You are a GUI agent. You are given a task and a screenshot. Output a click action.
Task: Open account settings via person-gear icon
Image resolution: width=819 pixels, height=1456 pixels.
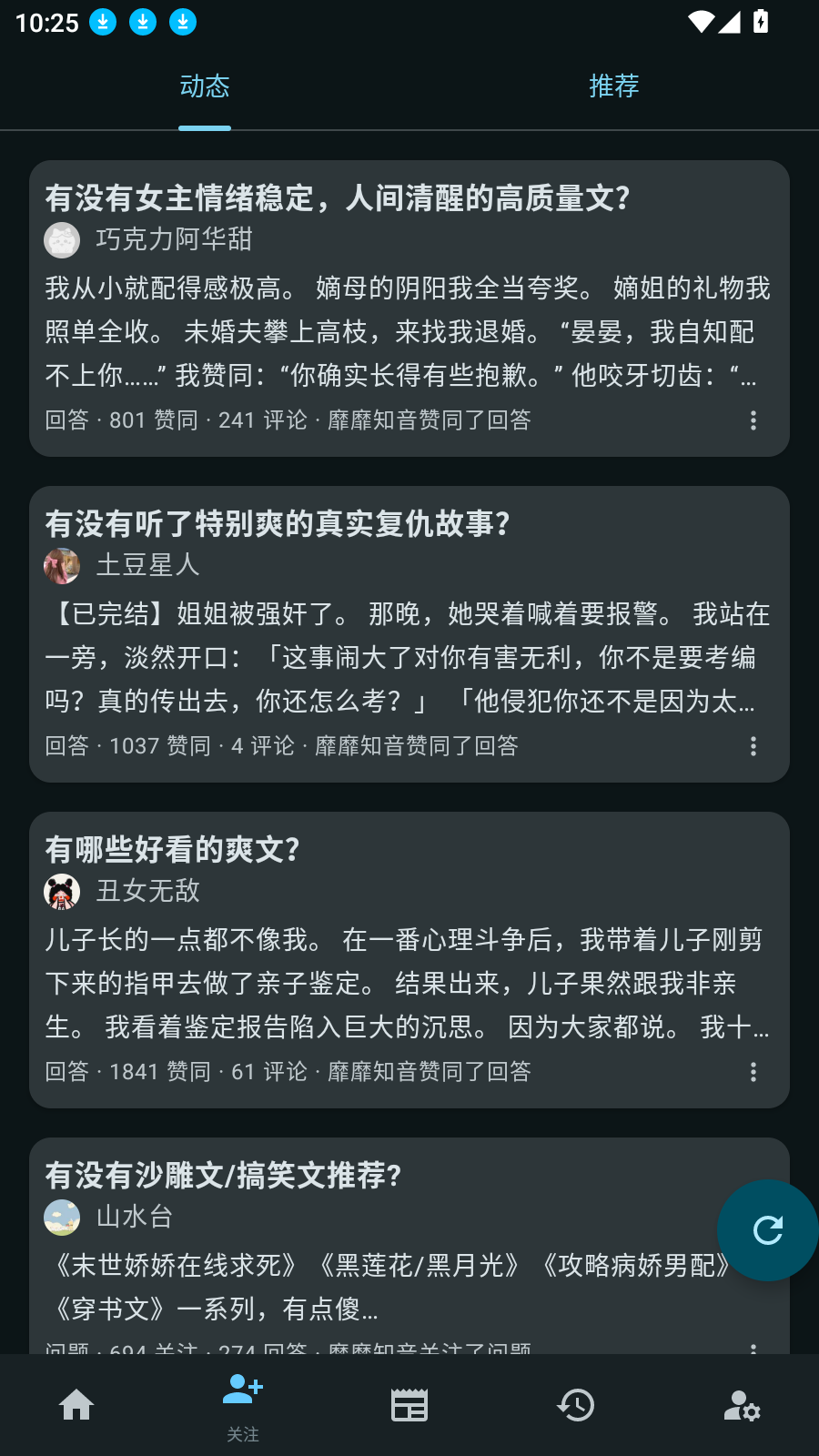(x=742, y=1404)
